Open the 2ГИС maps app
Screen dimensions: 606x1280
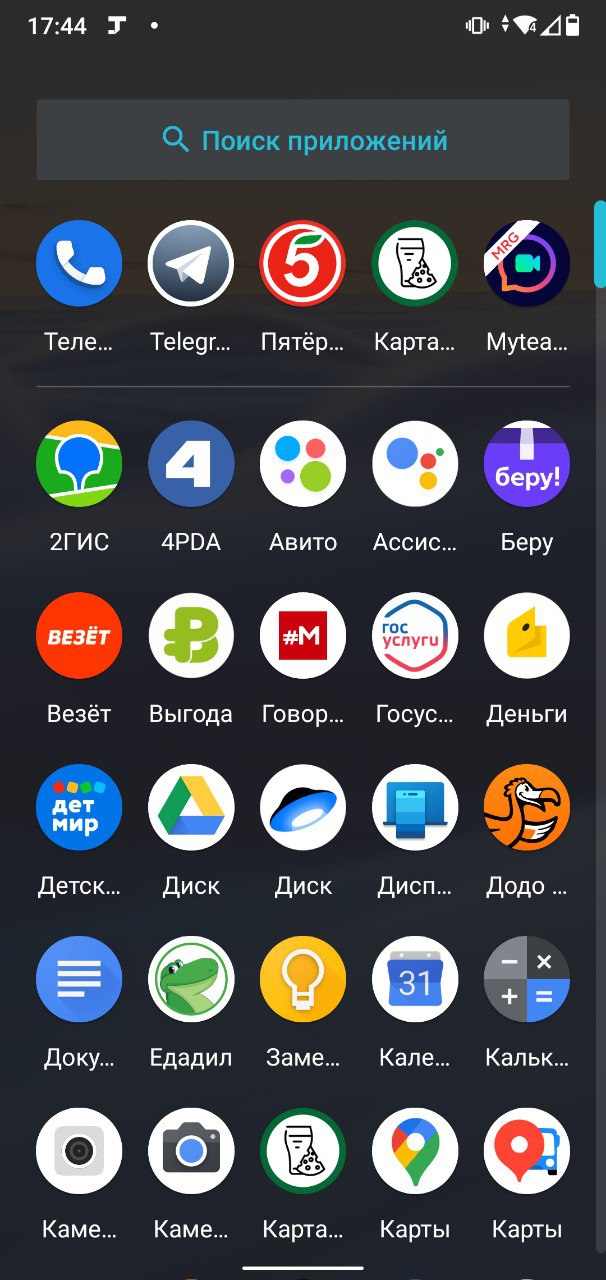pyautogui.click(x=79, y=464)
